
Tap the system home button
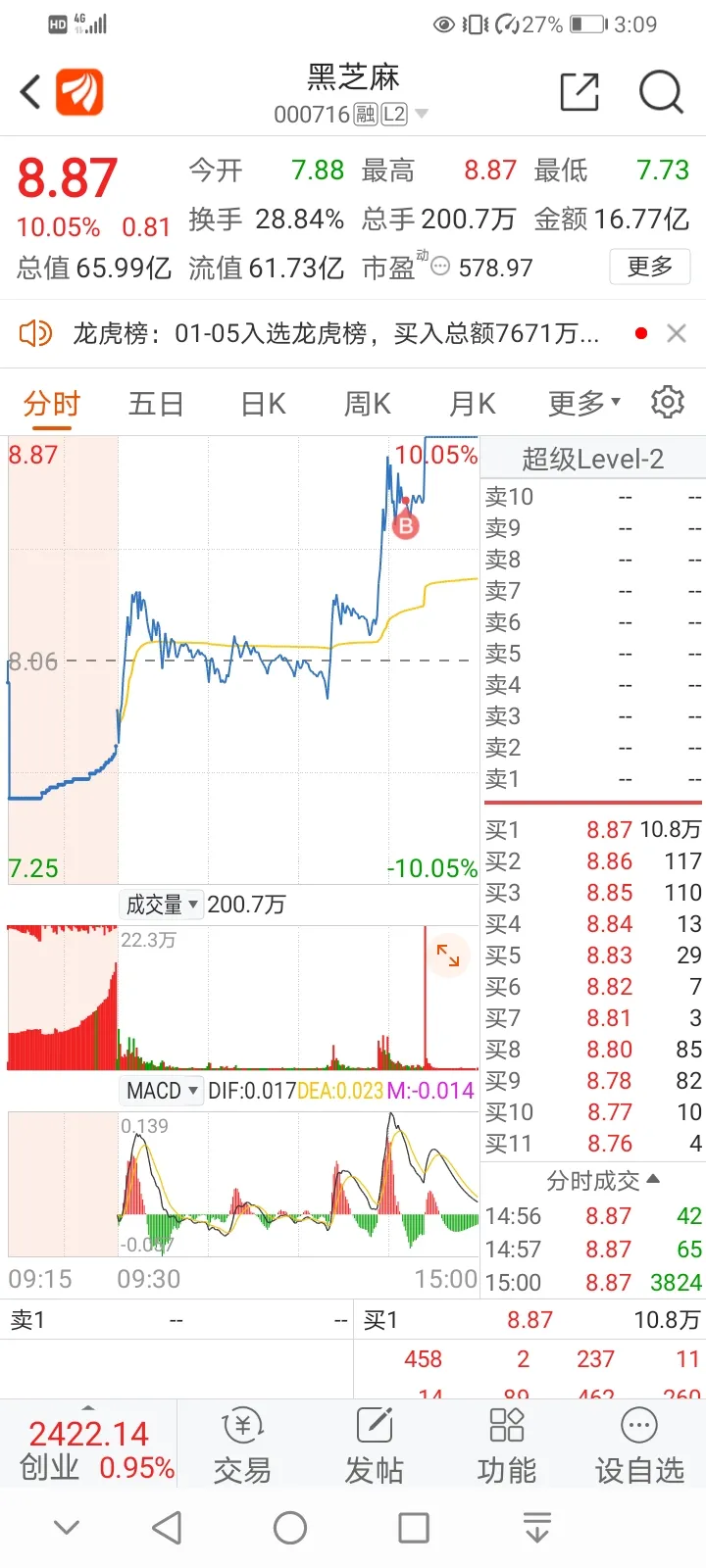tap(290, 1528)
